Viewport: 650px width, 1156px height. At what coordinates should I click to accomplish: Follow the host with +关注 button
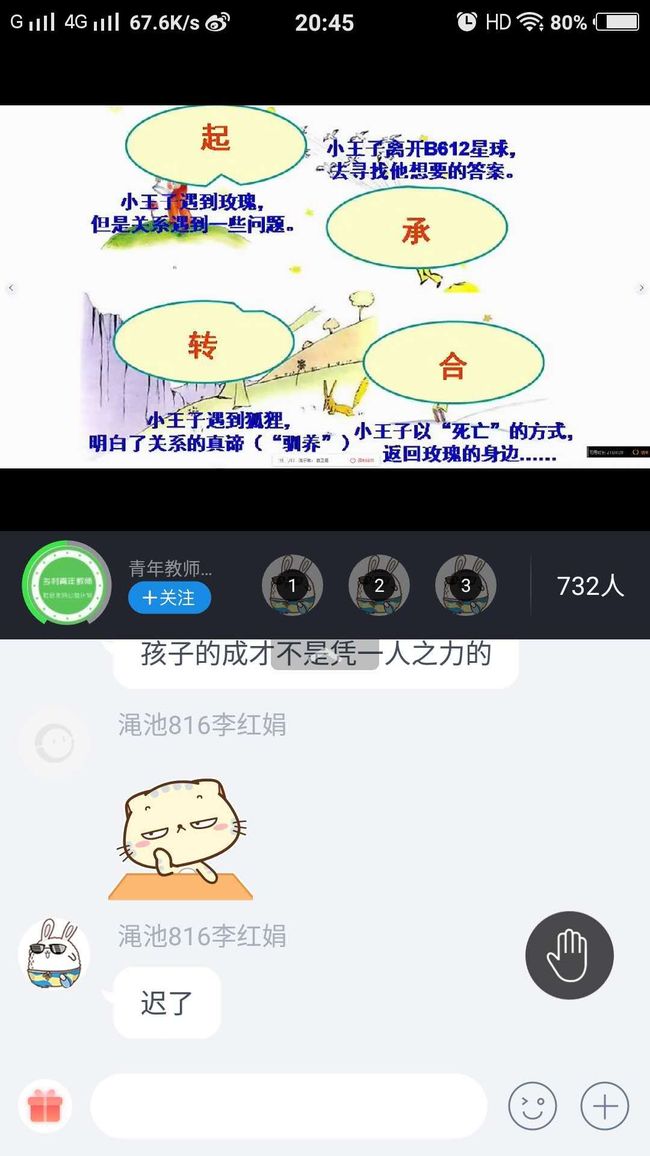point(170,598)
